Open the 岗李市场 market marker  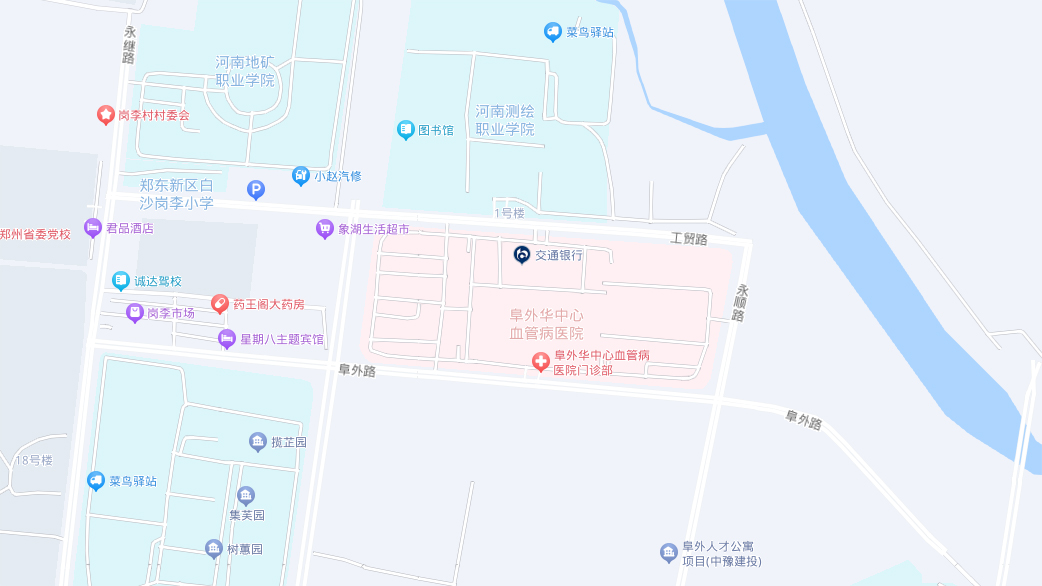click(x=134, y=313)
